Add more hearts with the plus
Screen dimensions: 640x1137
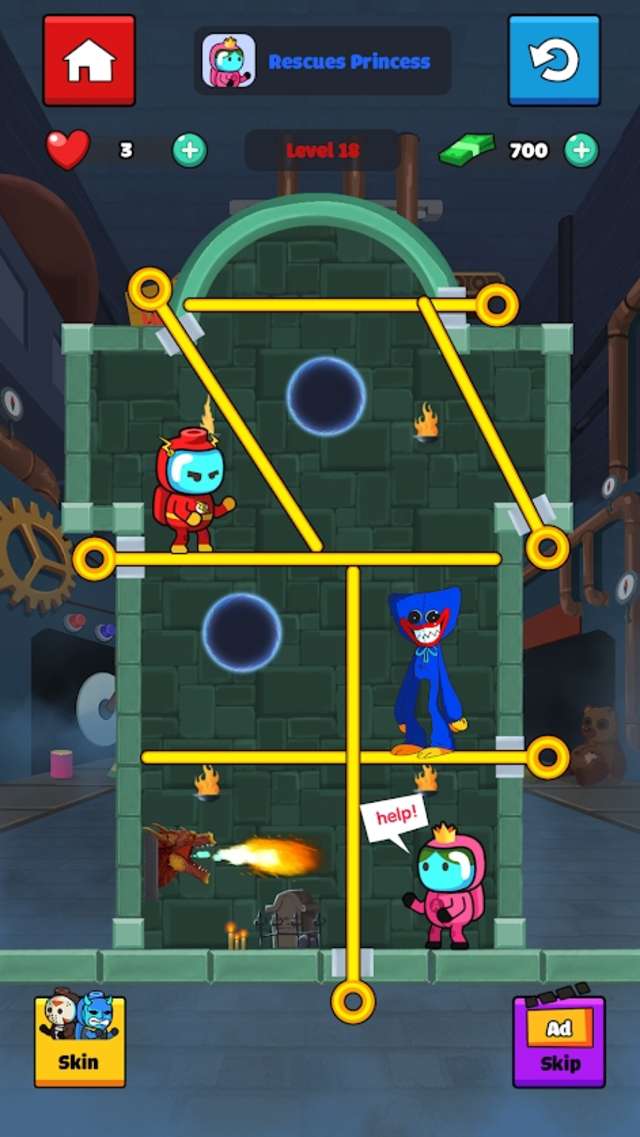coord(189,150)
